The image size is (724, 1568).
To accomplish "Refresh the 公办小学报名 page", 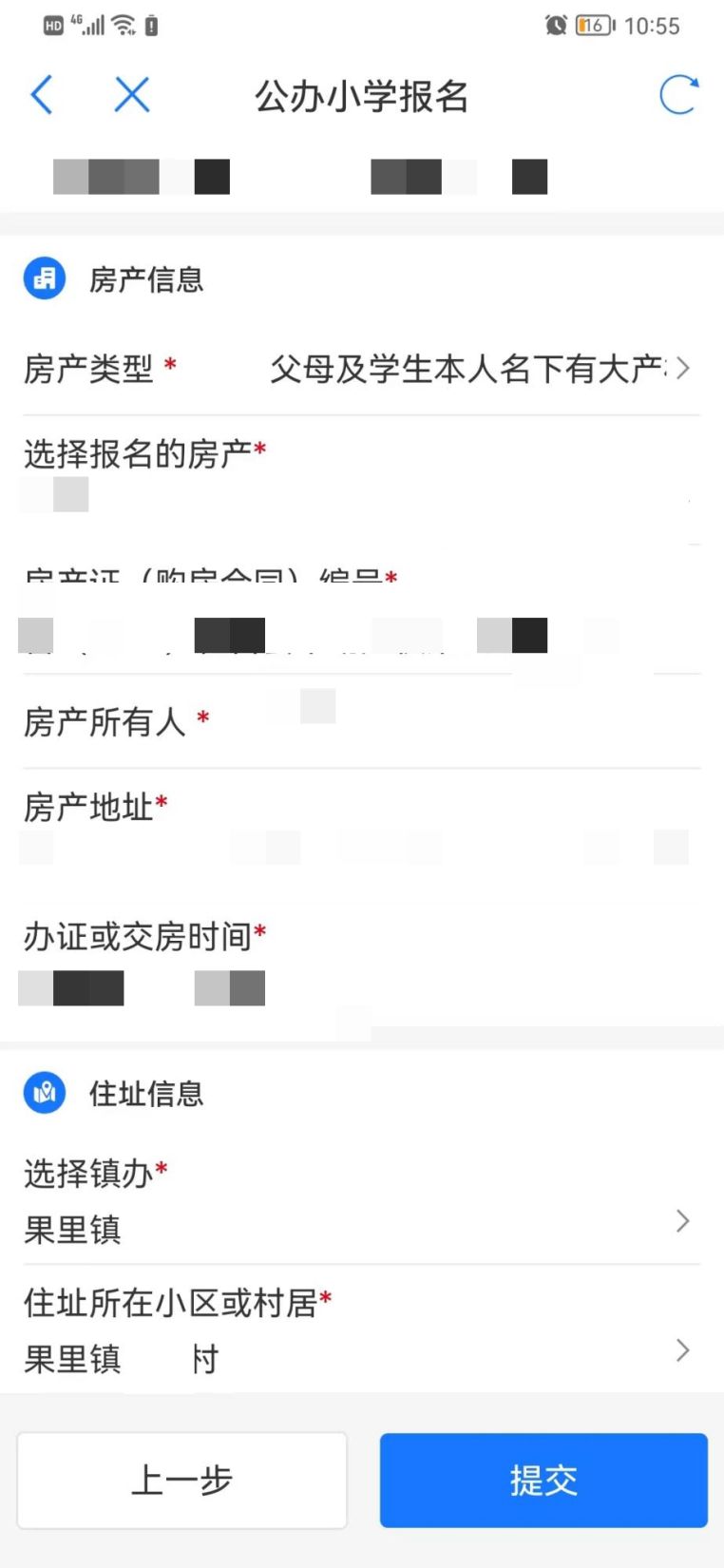I will [679, 95].
